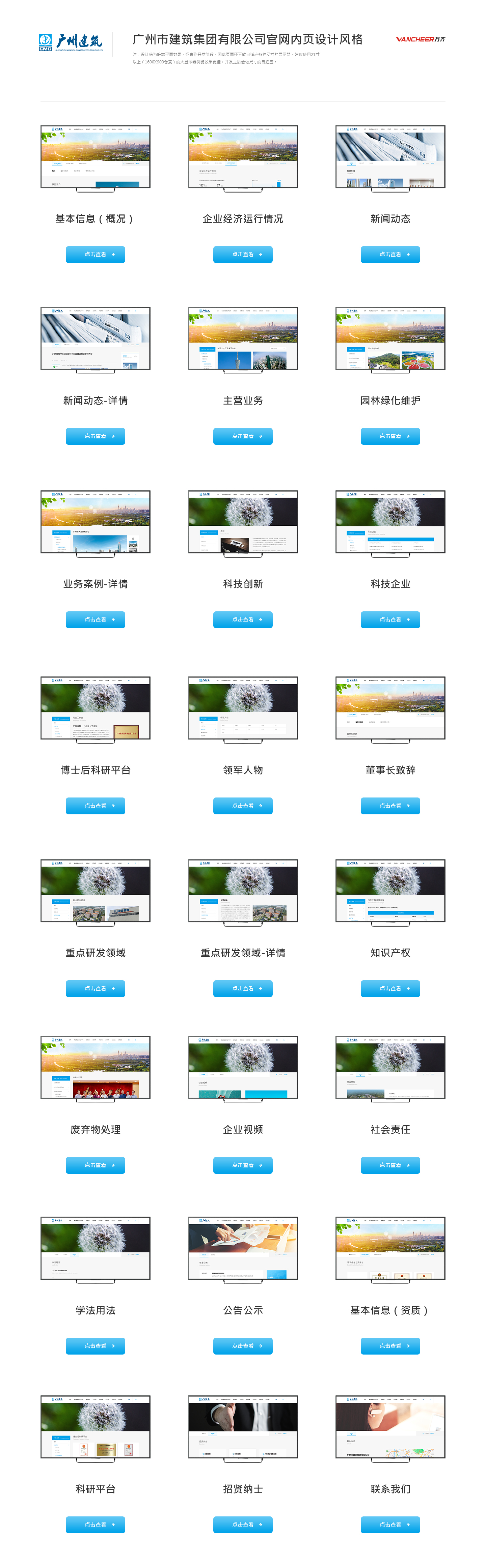View the 新闻动态-详情 design via 点击查看
This screenshot has height=1568, width=486.
point(96,436)
